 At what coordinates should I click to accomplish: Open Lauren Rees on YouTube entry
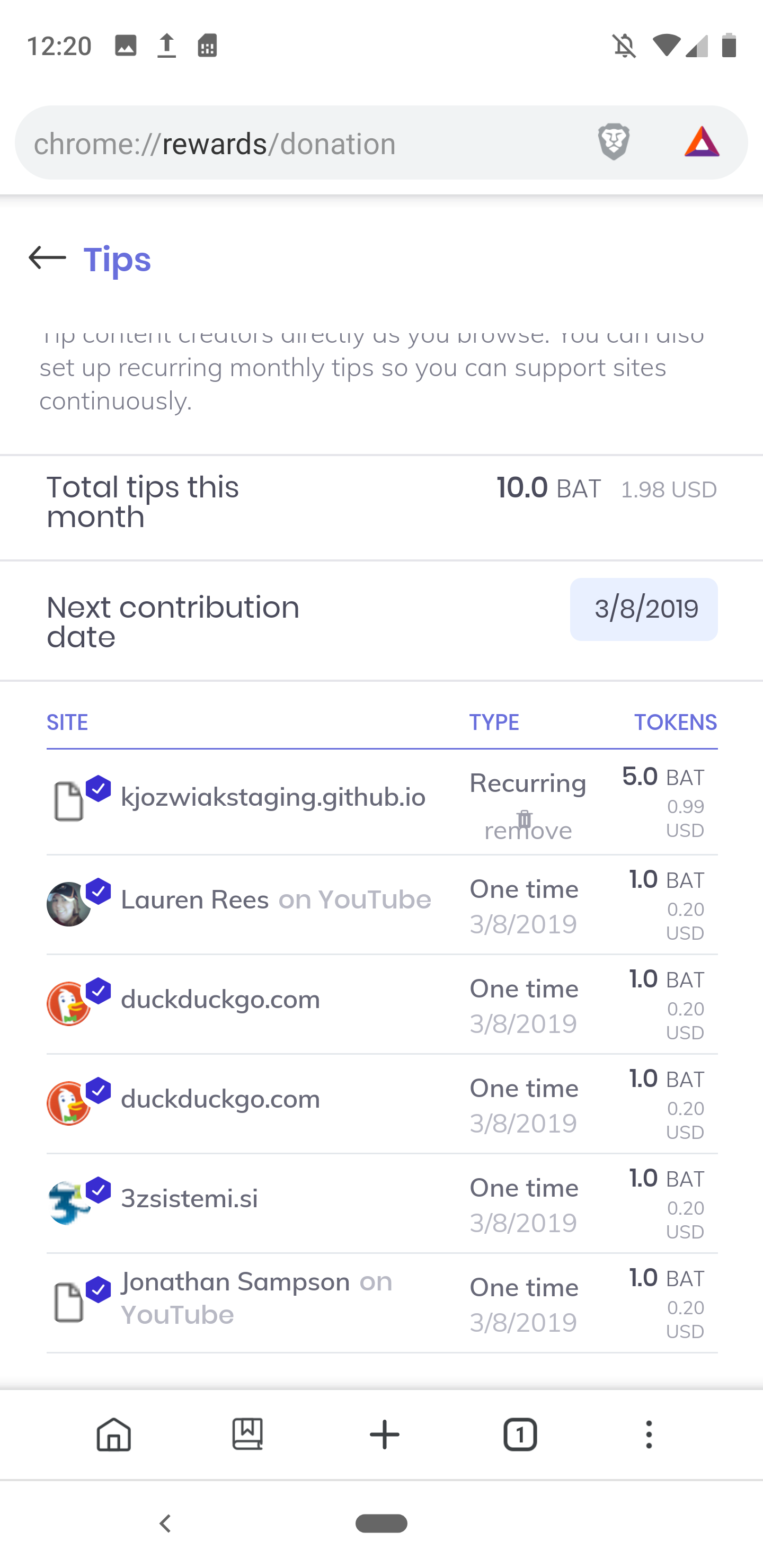[x=276, y=899]
